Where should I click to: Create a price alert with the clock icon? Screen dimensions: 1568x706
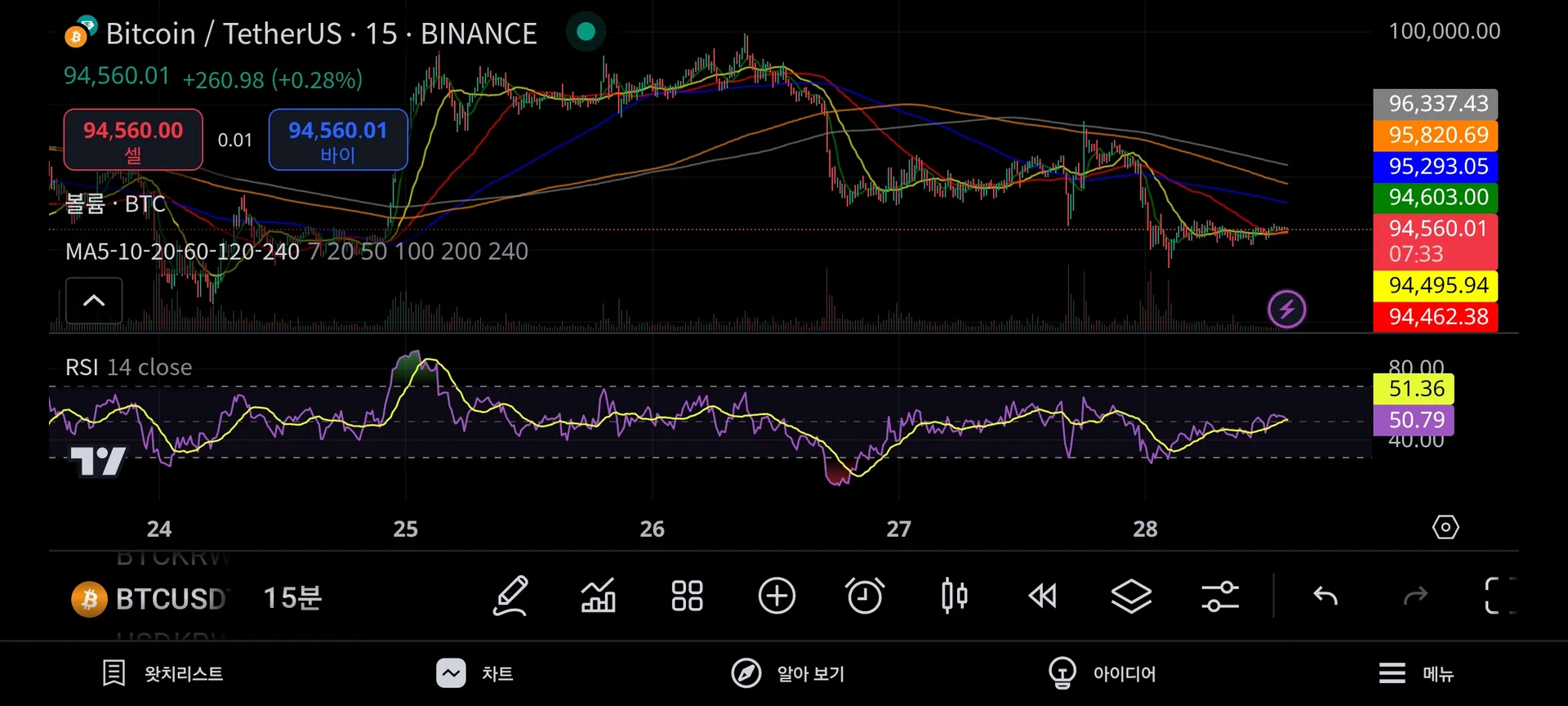click(865, 596)
